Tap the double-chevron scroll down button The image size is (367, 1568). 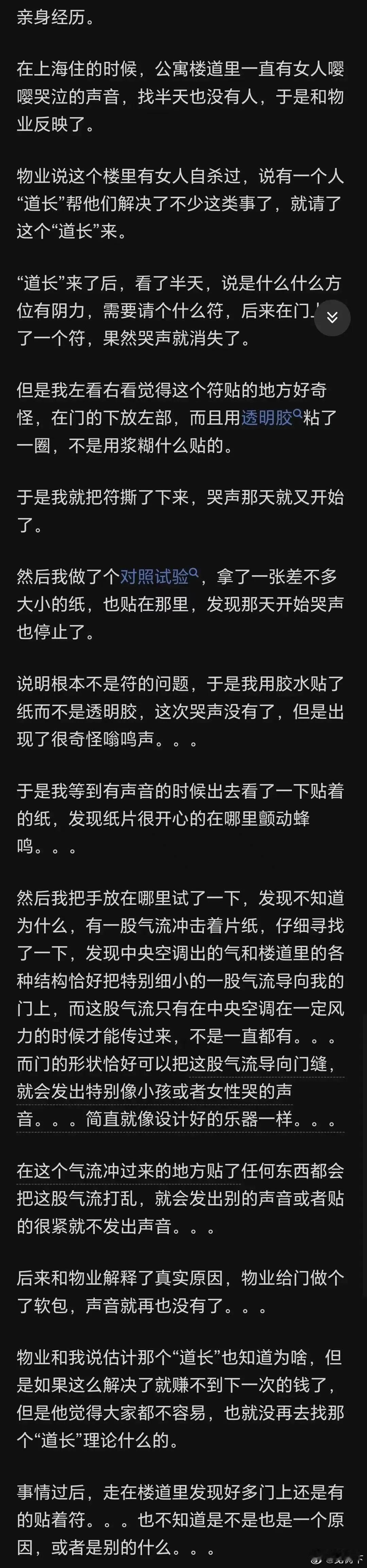[332, 317]
